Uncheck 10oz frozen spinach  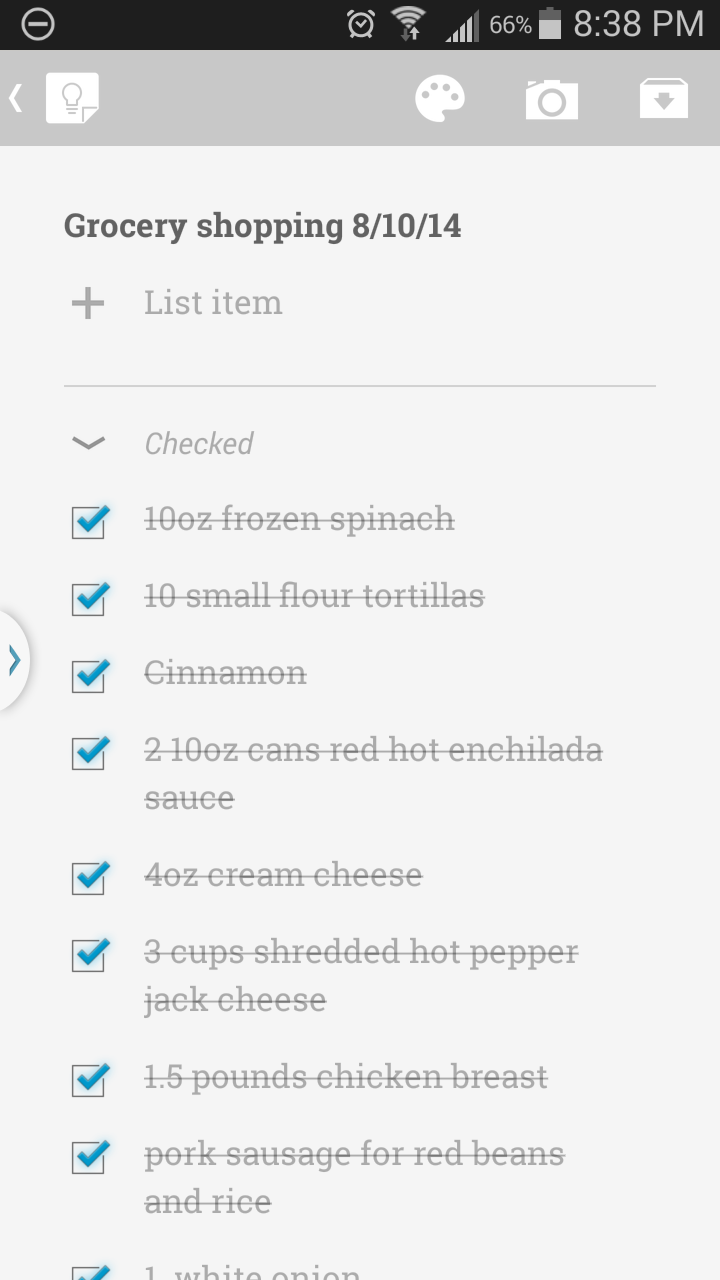click(89, 521)
